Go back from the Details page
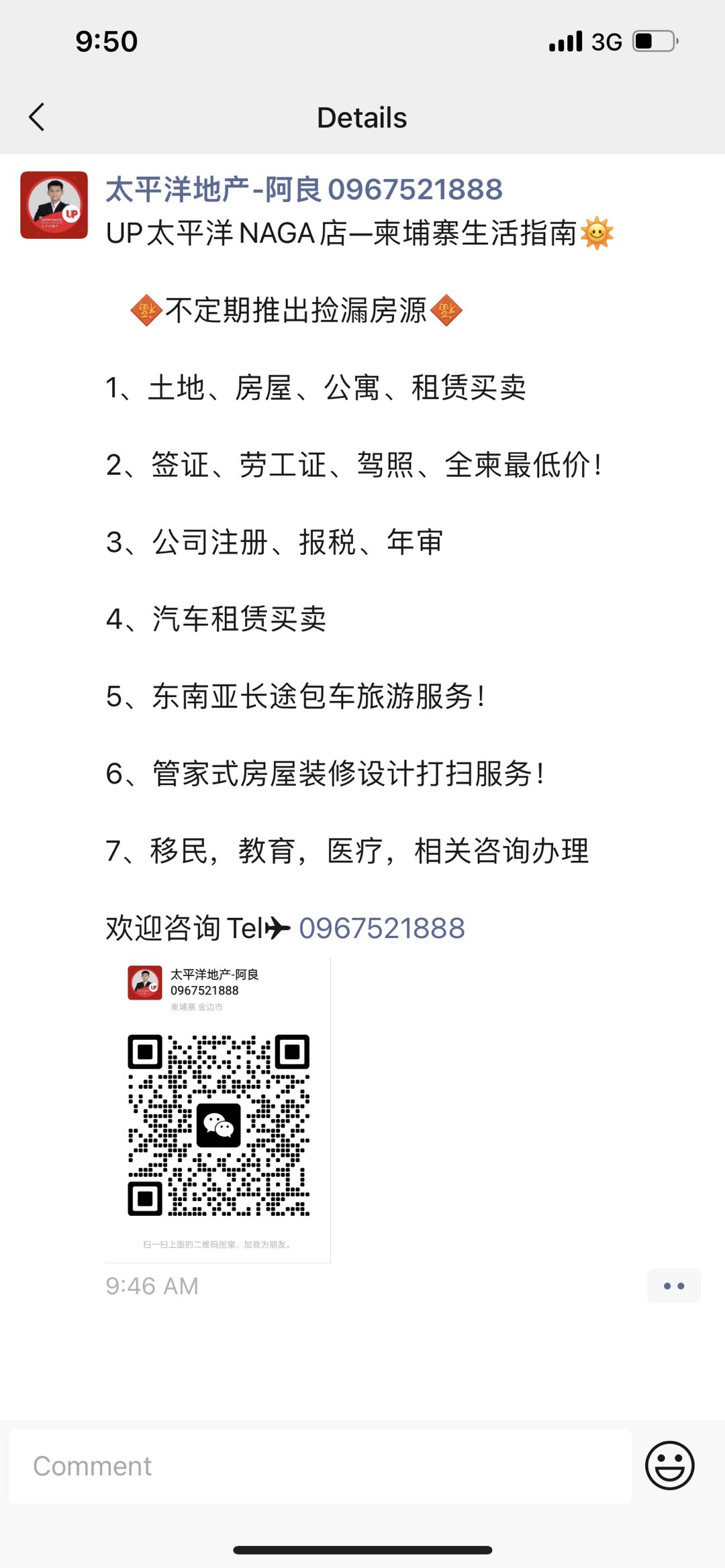725x1568 pixels. [37, 117]
